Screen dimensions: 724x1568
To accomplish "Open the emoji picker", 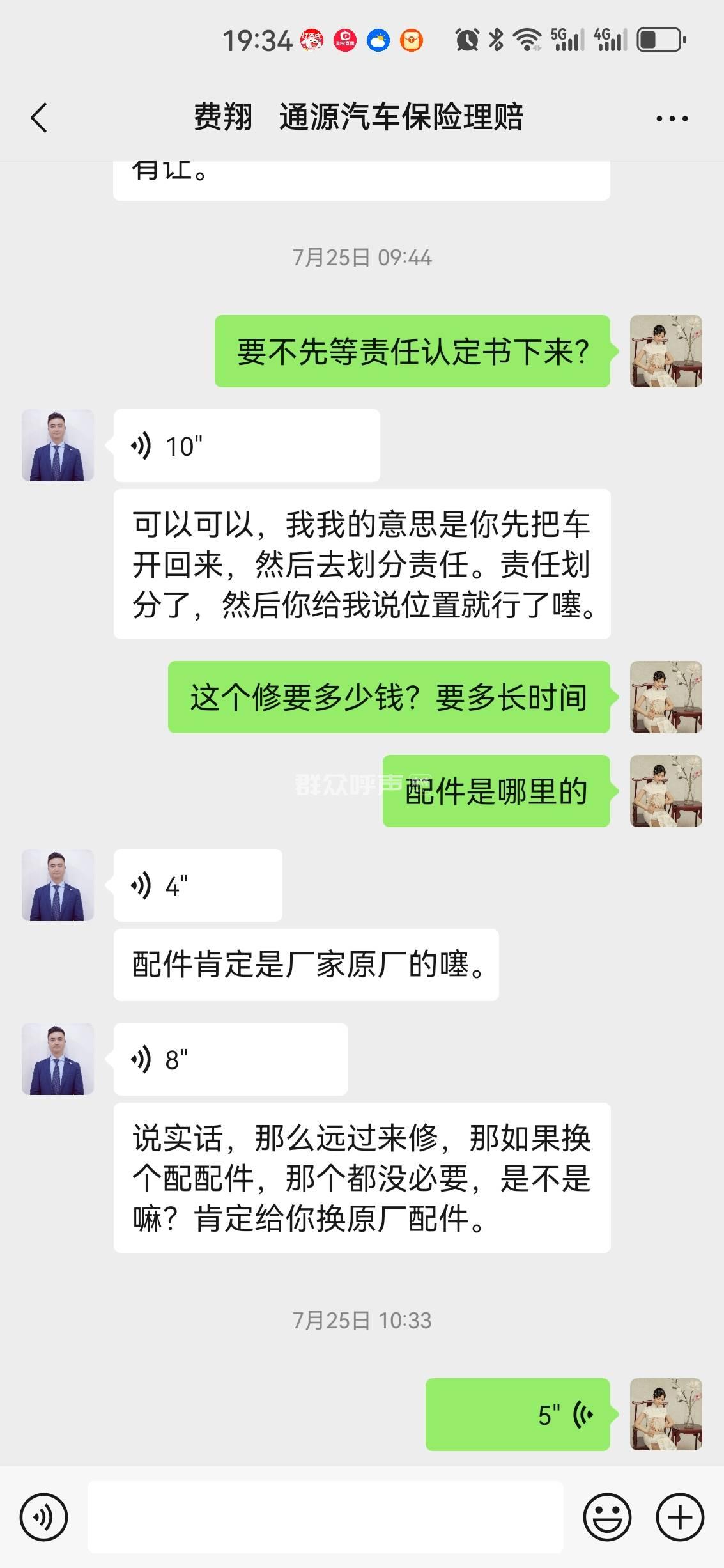I will [607, 1517].
